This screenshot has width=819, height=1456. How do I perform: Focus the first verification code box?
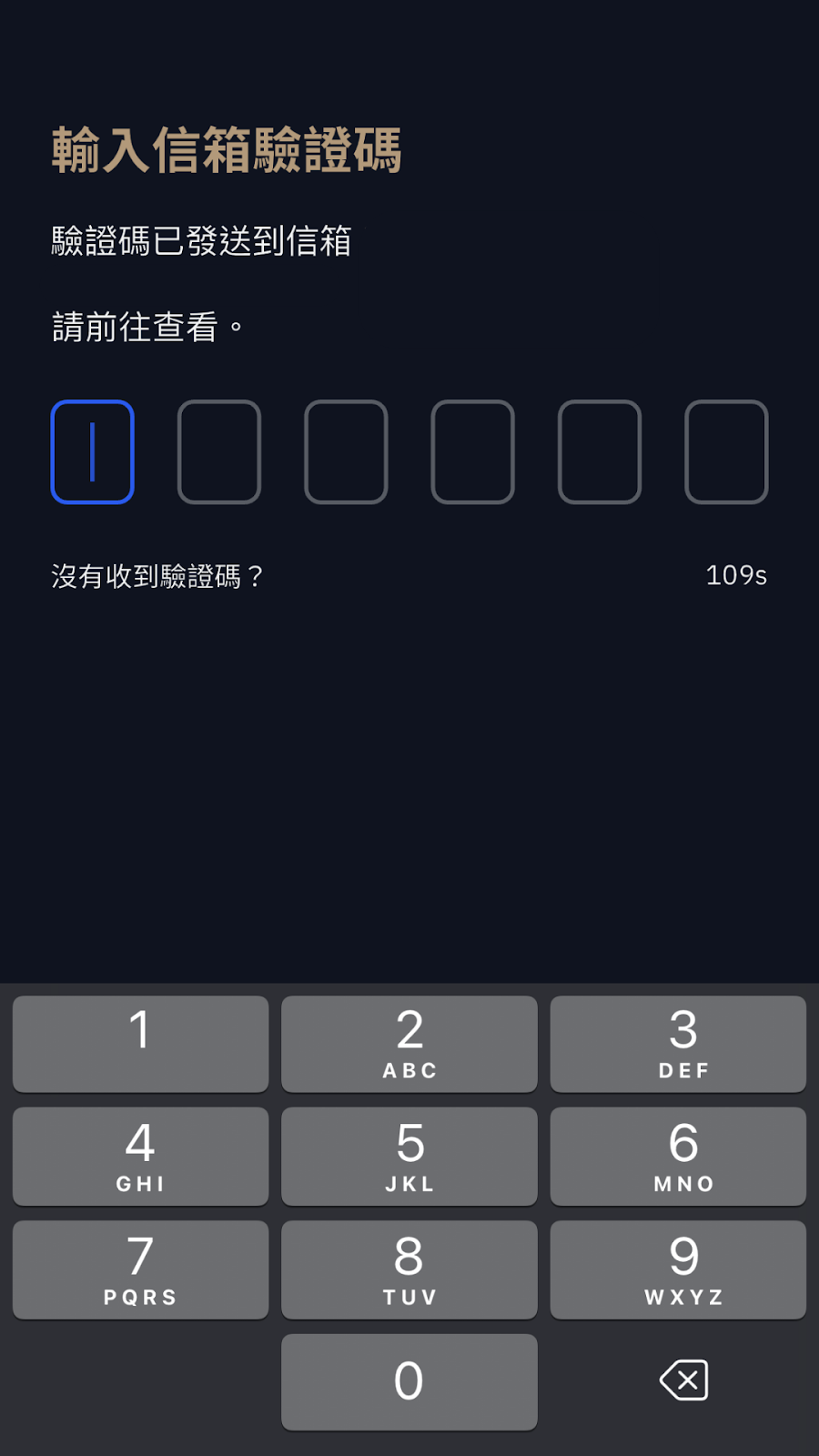coord(93,452)
